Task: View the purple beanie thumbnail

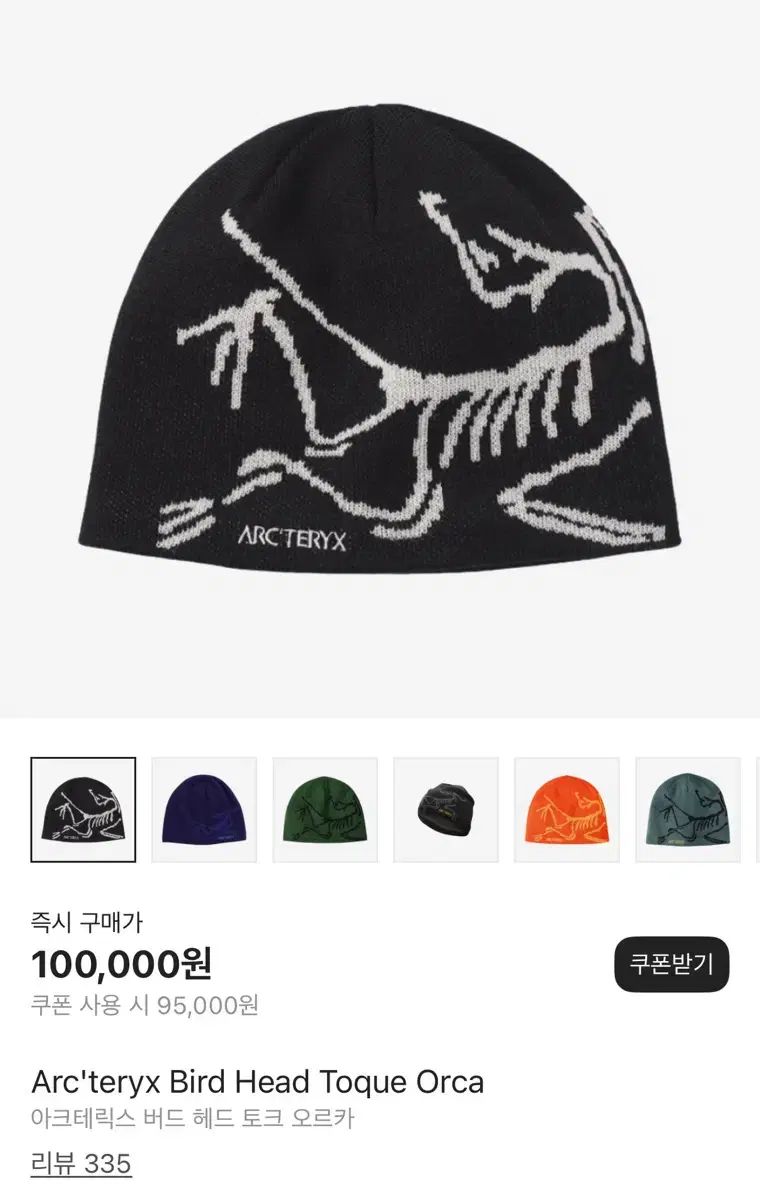Action: pos(204,810)
